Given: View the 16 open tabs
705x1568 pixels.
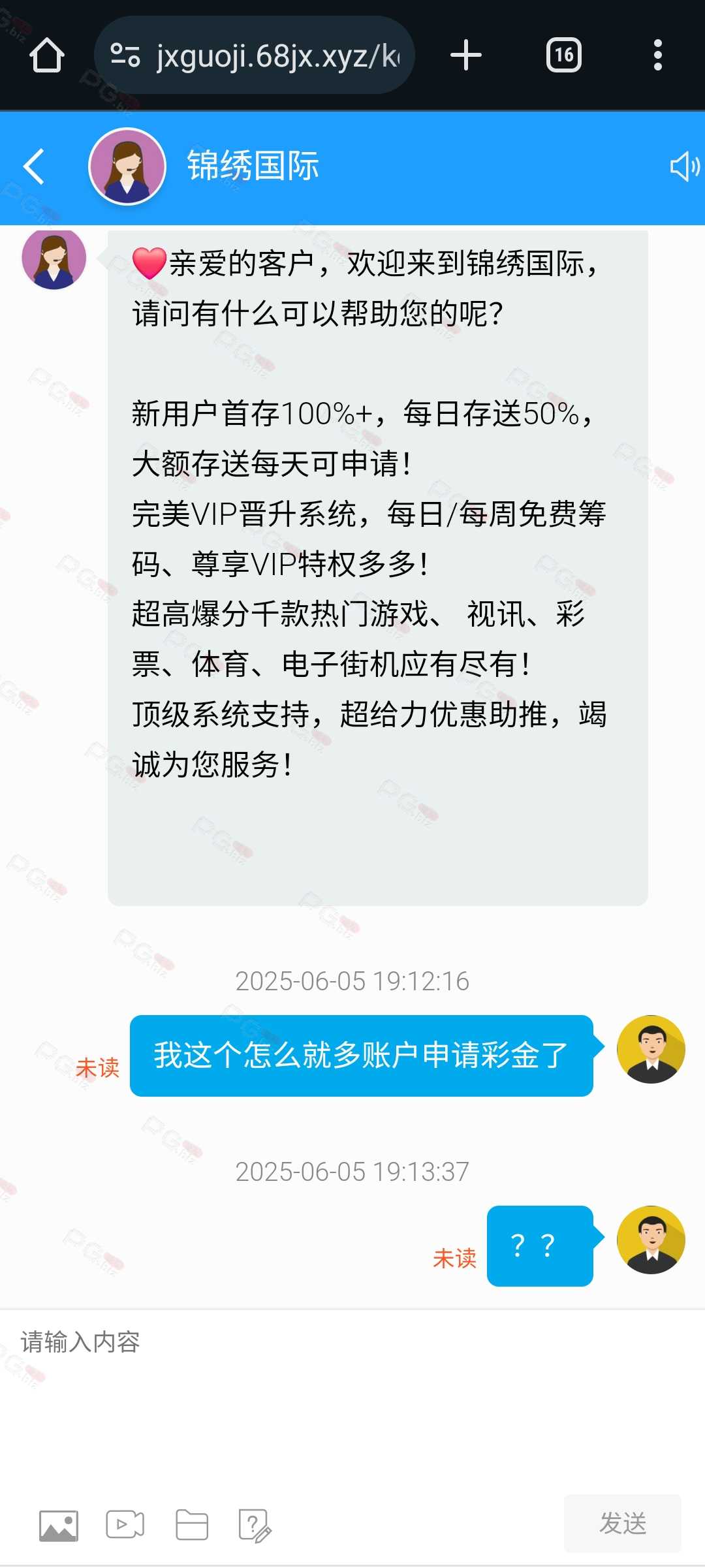Looking at the screenshot, I should click(564, 55).
